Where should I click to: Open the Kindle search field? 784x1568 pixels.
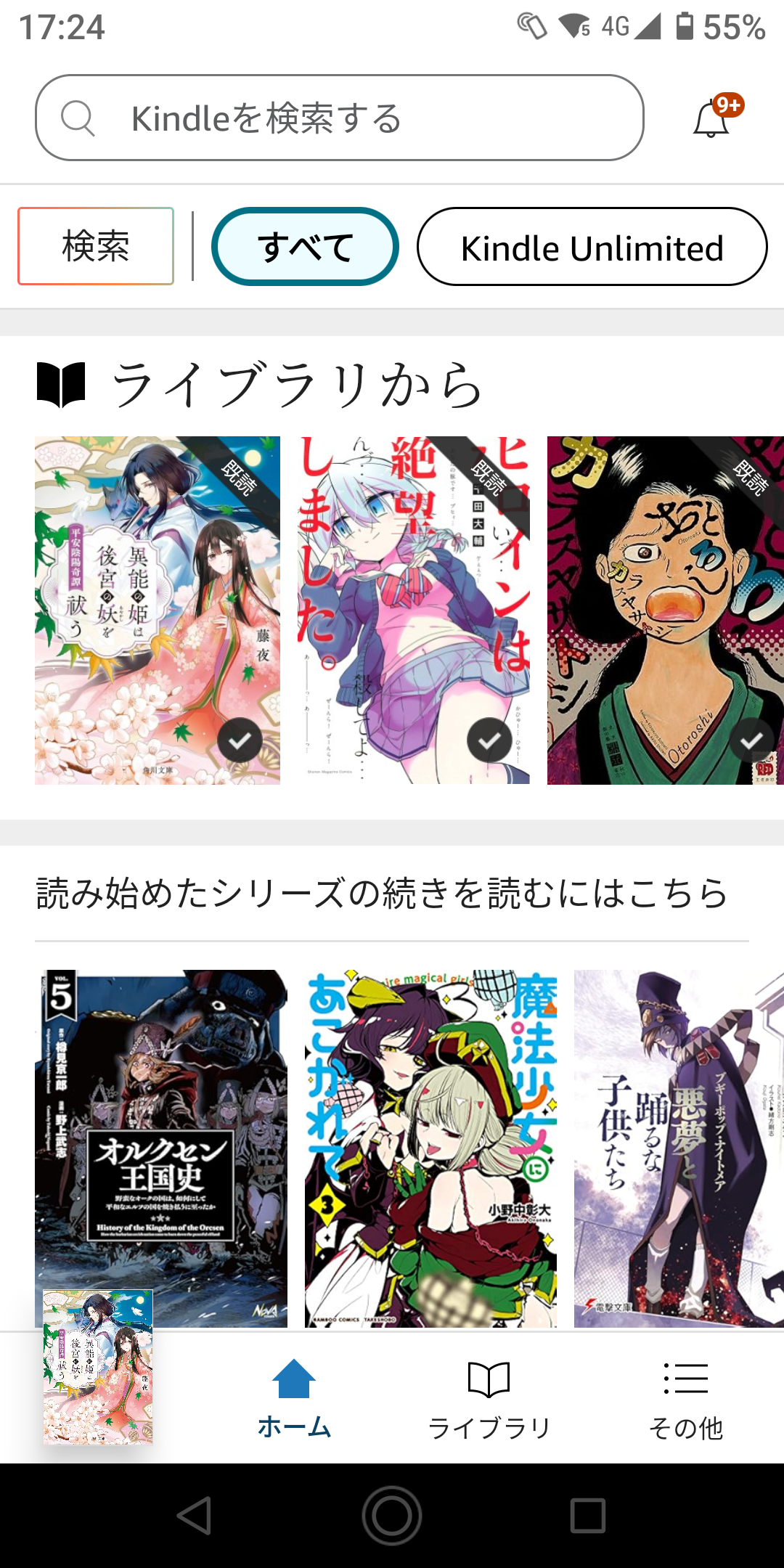click(339, 118)
